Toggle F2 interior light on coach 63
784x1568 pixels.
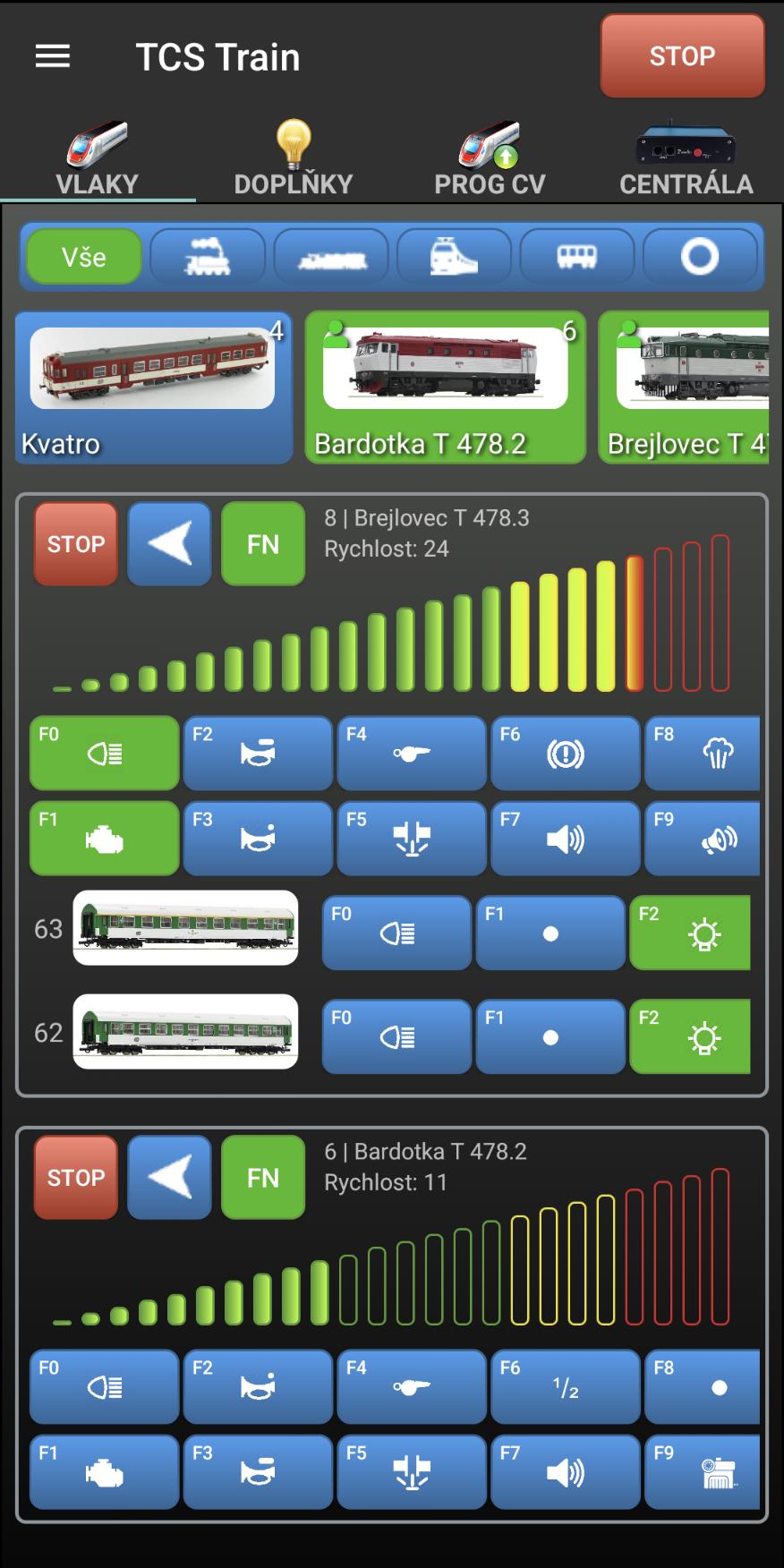click(x=690, y=934)
